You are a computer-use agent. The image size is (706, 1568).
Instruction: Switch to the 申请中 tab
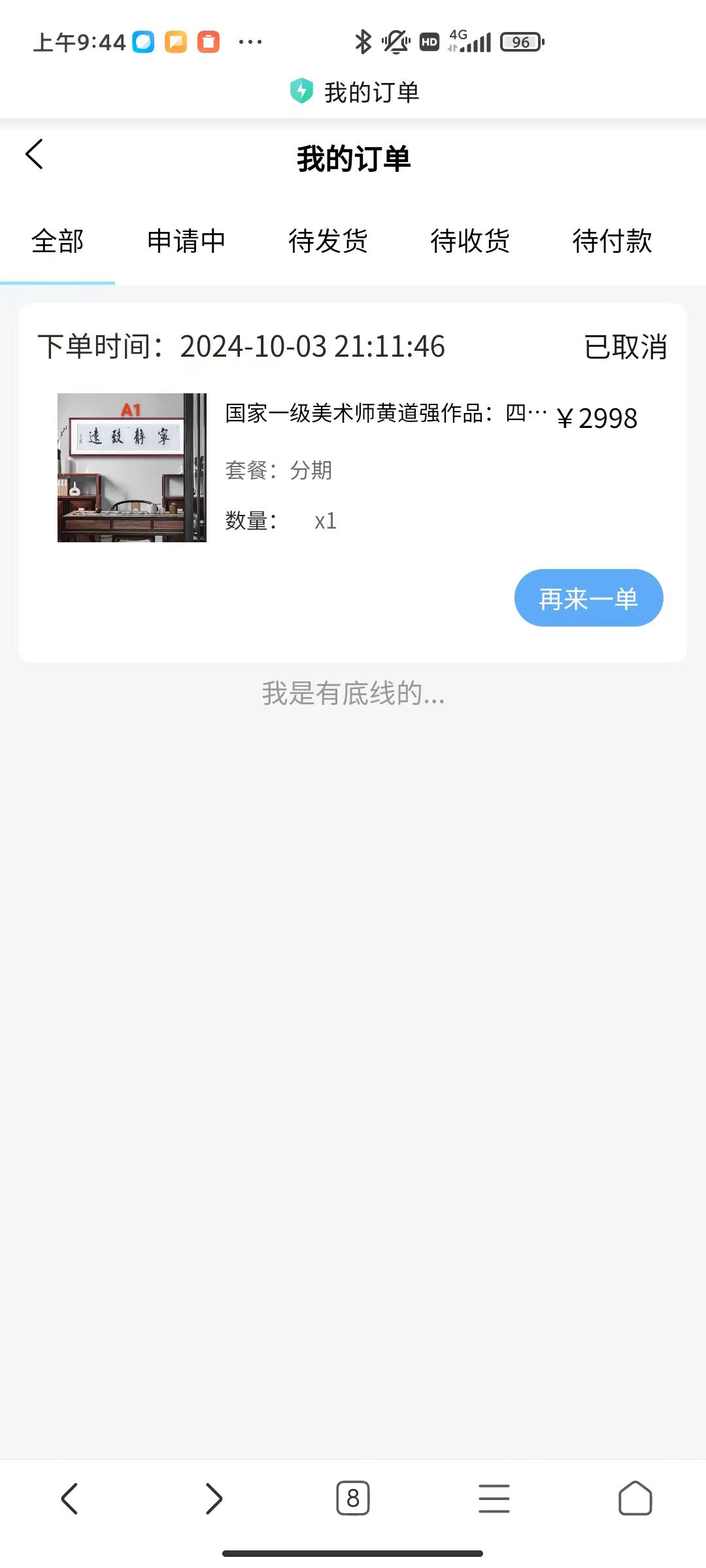[186, 241]
